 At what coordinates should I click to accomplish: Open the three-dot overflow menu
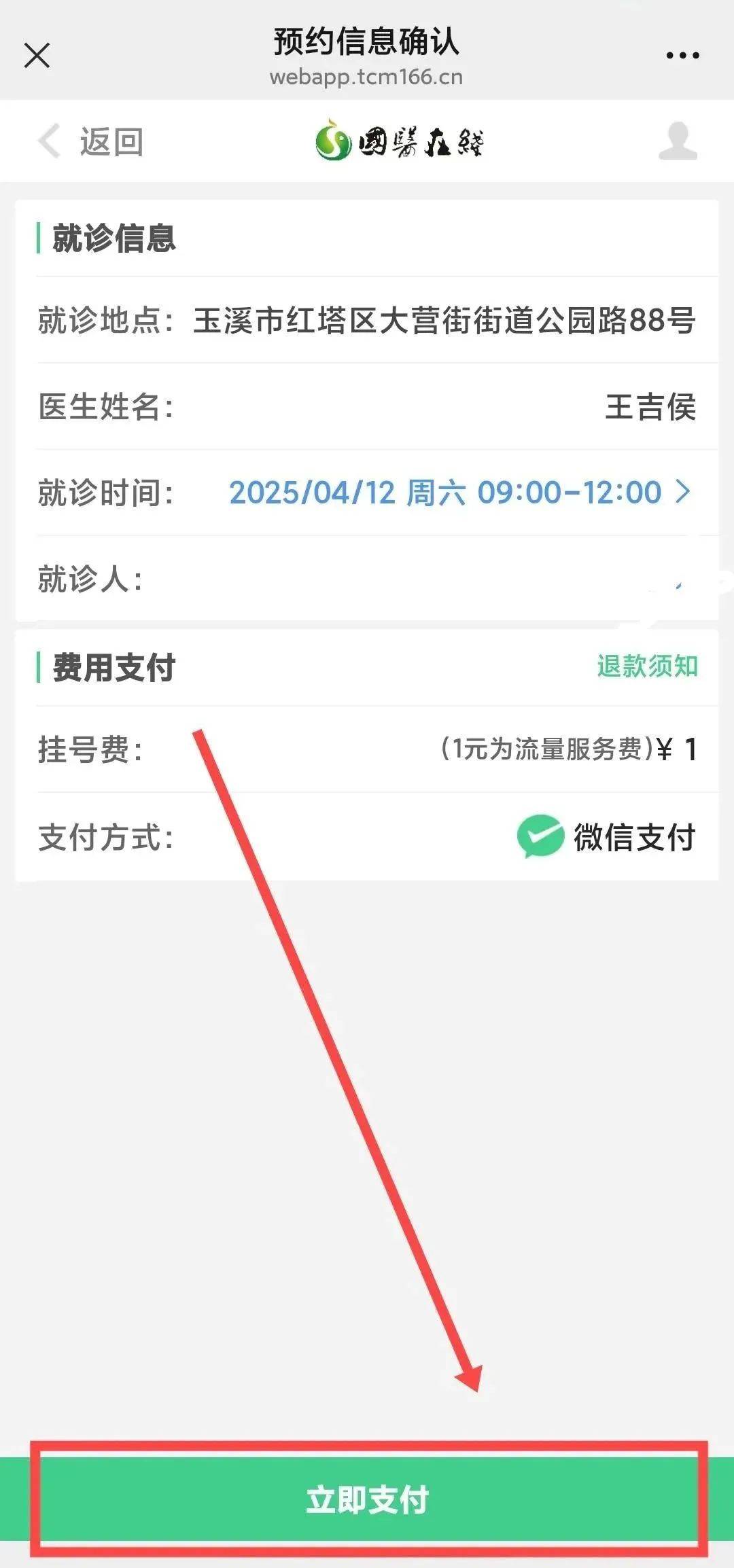coord(682,56)
